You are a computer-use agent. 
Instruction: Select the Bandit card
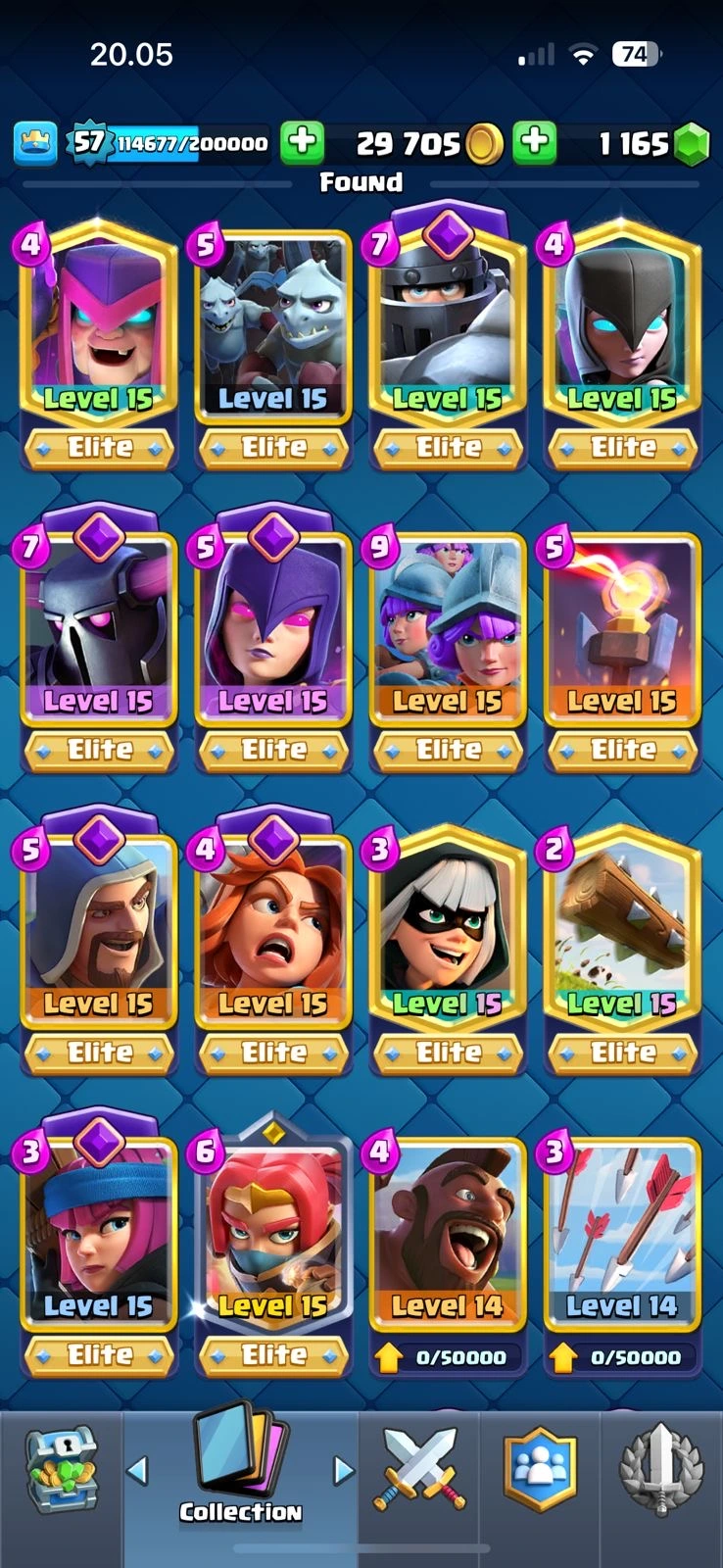tap(447, 931)
